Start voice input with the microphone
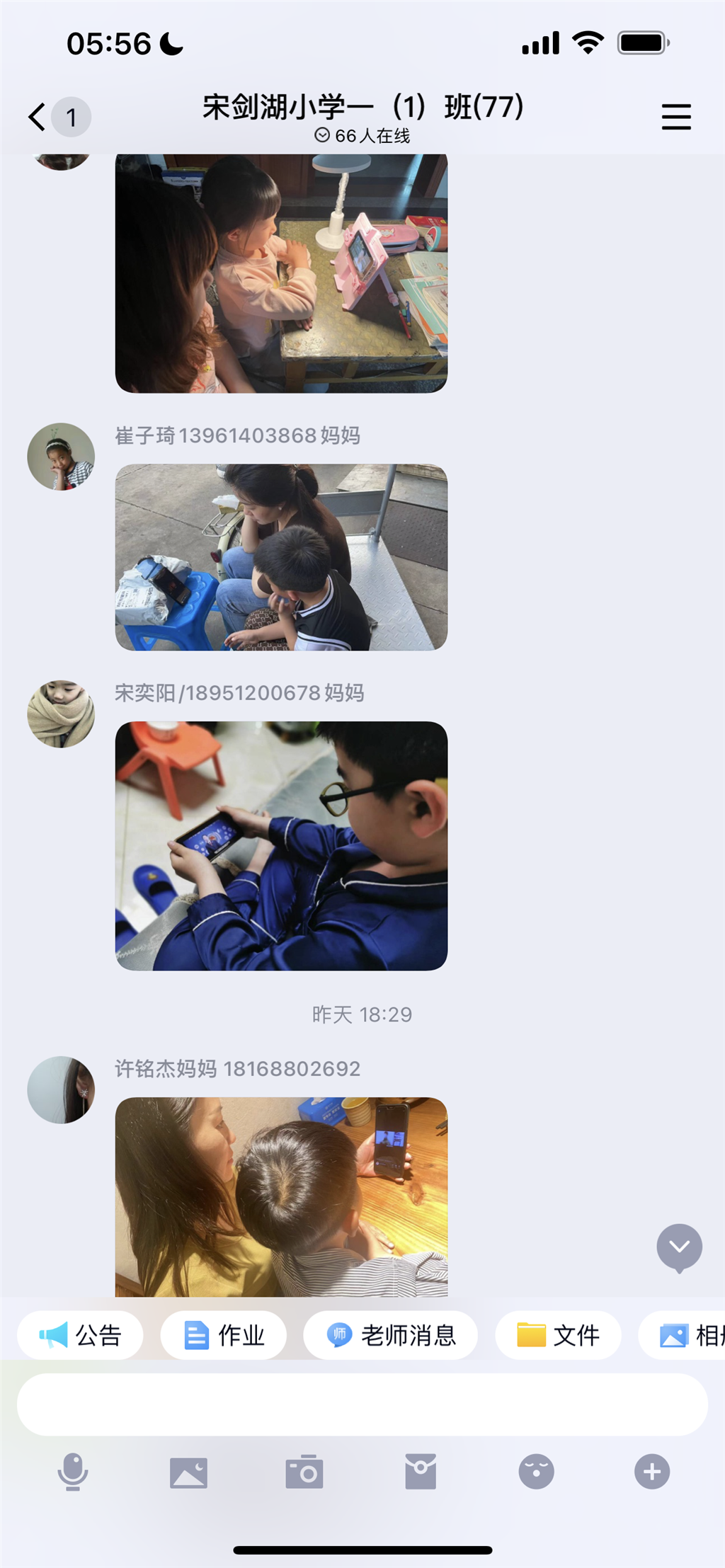The width and height of the screenshot is (725, 1568). [73, 1472]
